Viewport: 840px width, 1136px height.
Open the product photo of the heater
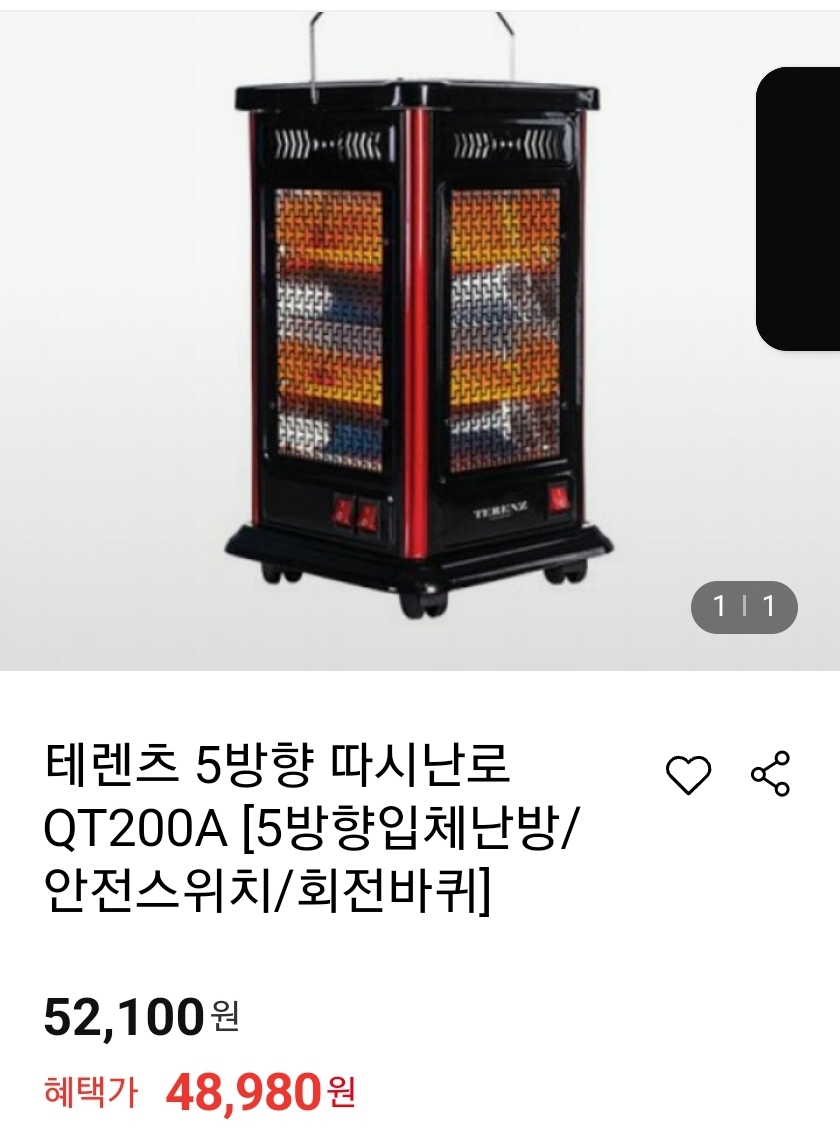point(420,330)
